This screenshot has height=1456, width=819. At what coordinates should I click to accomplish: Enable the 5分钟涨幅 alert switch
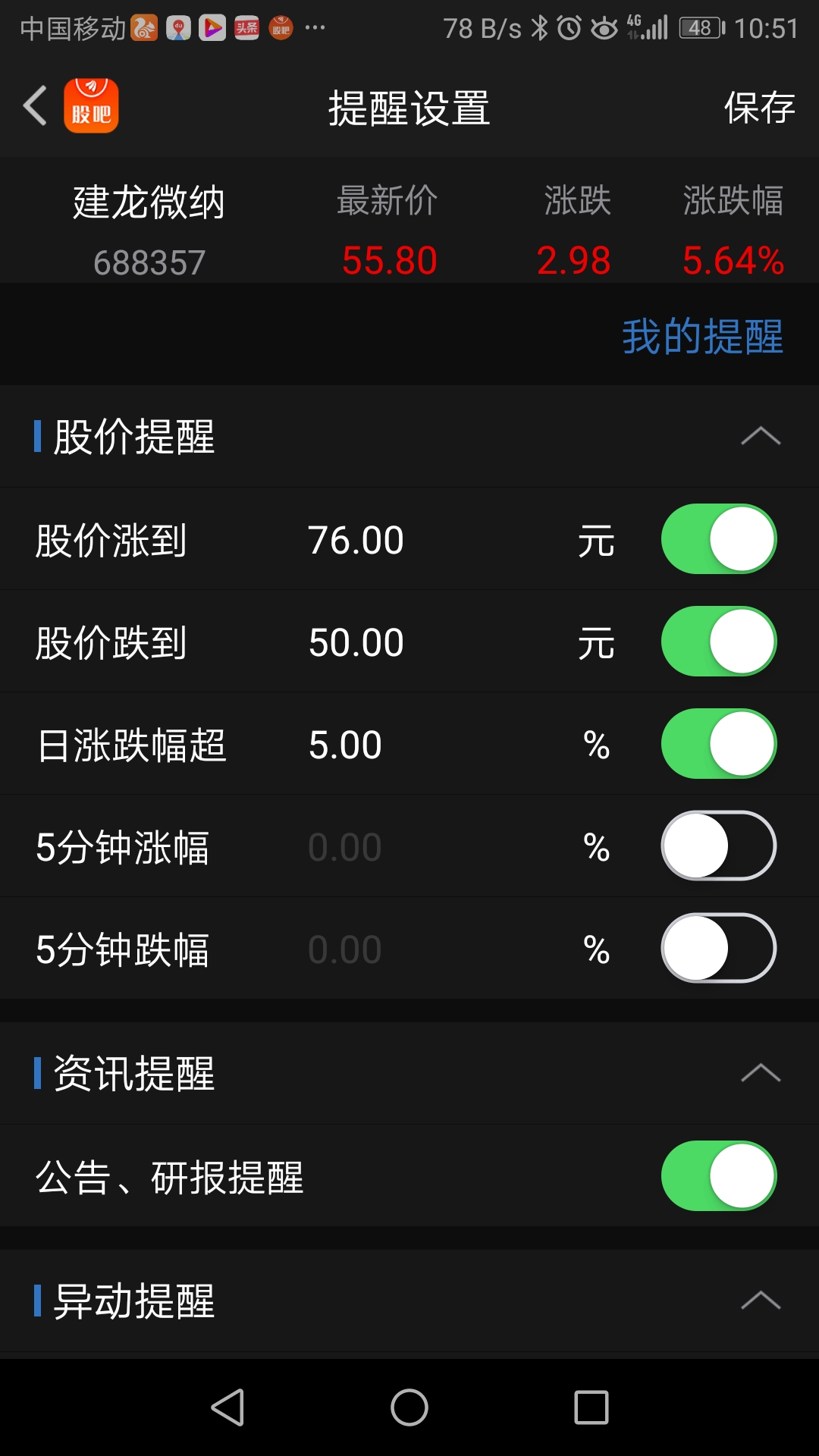pyautogui.click(x=718, y=846)
